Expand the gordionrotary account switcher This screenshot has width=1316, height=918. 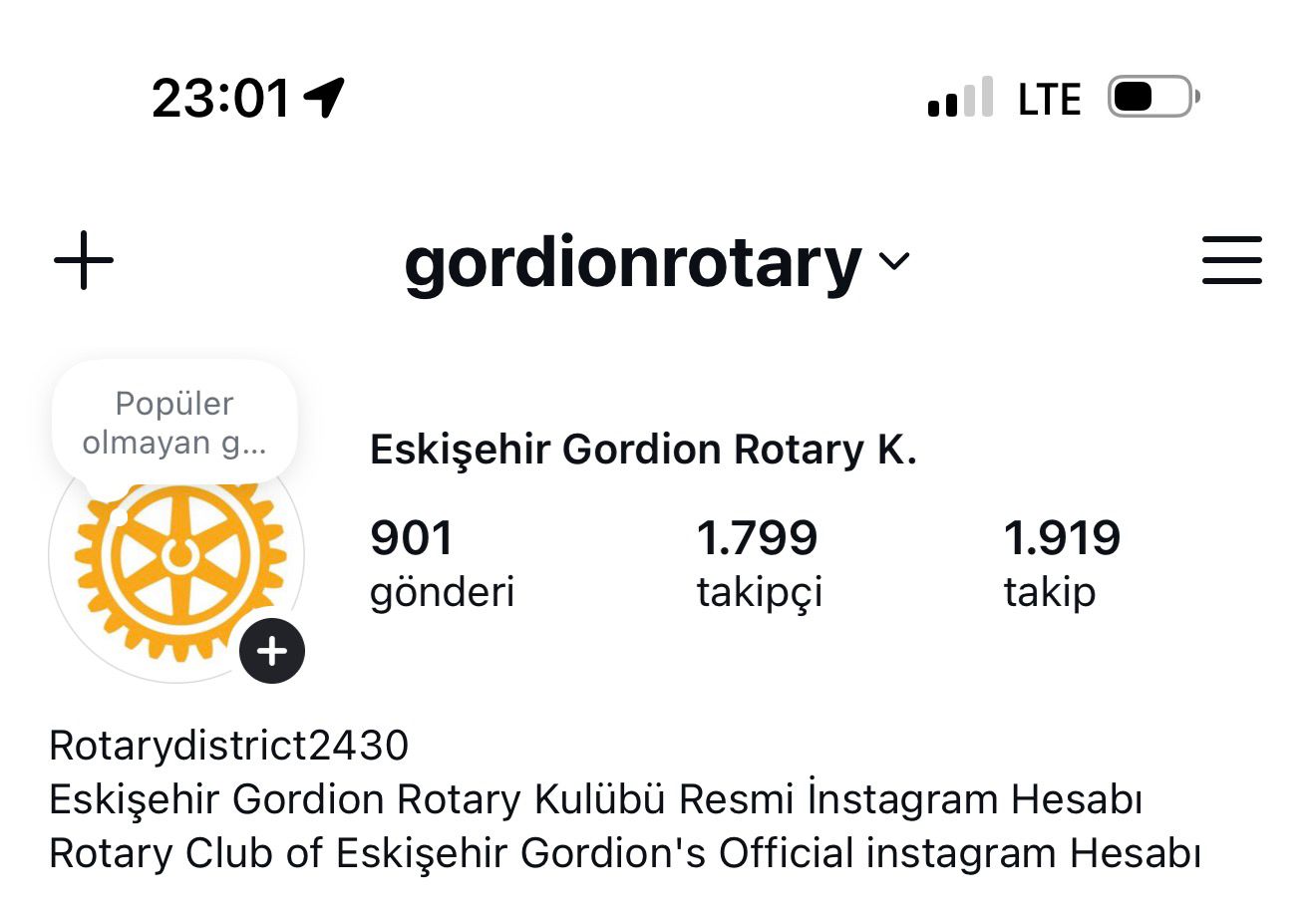[x=658, y=263]
